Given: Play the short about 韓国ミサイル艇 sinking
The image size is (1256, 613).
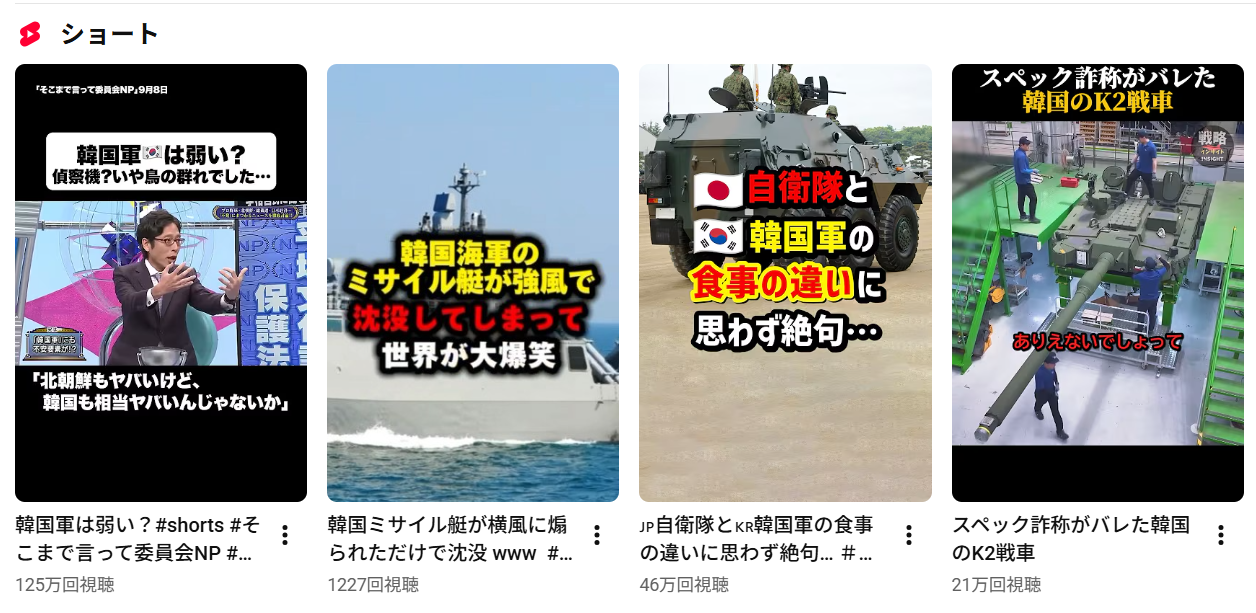Looking at the screenshot, I should click(473, 283).
